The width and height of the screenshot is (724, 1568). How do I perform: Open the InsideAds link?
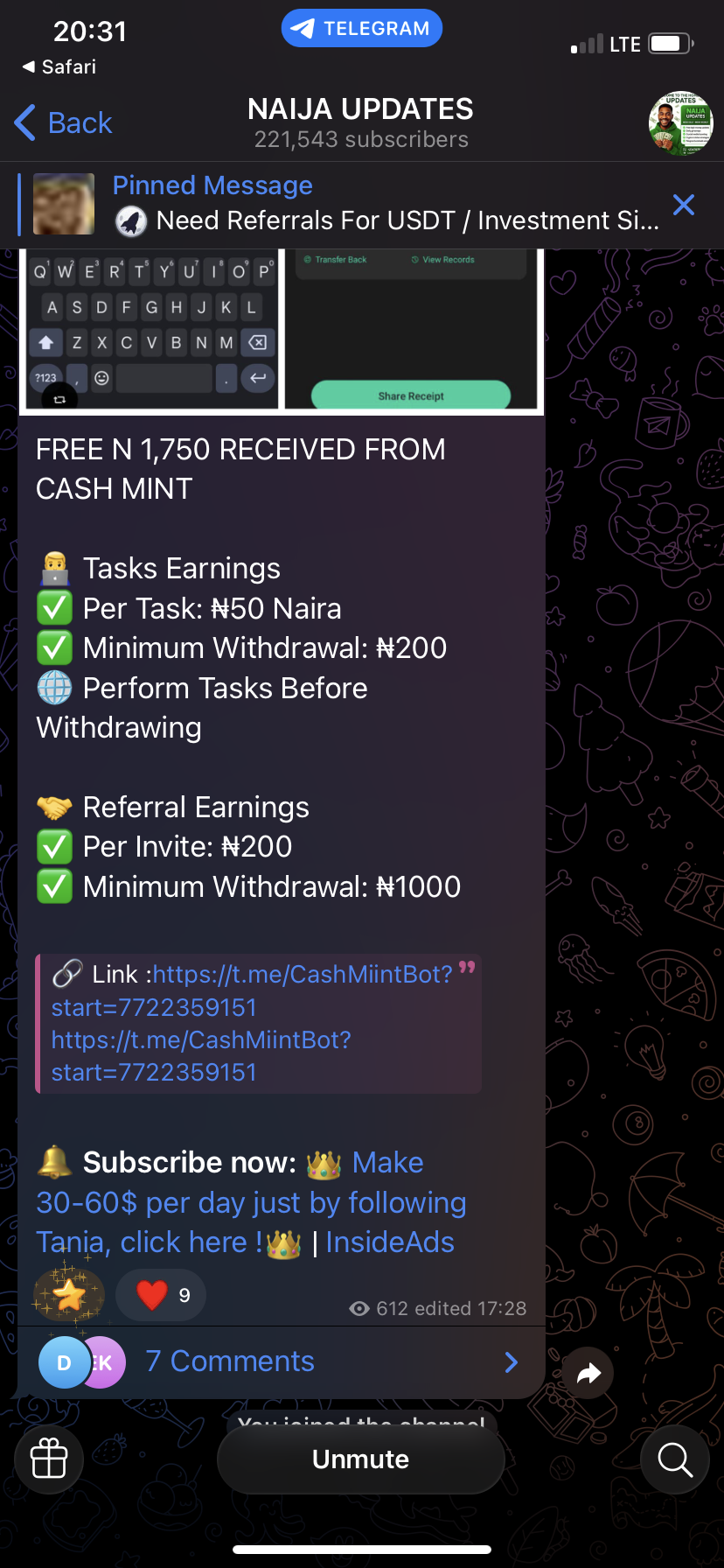coord(390,1242)
